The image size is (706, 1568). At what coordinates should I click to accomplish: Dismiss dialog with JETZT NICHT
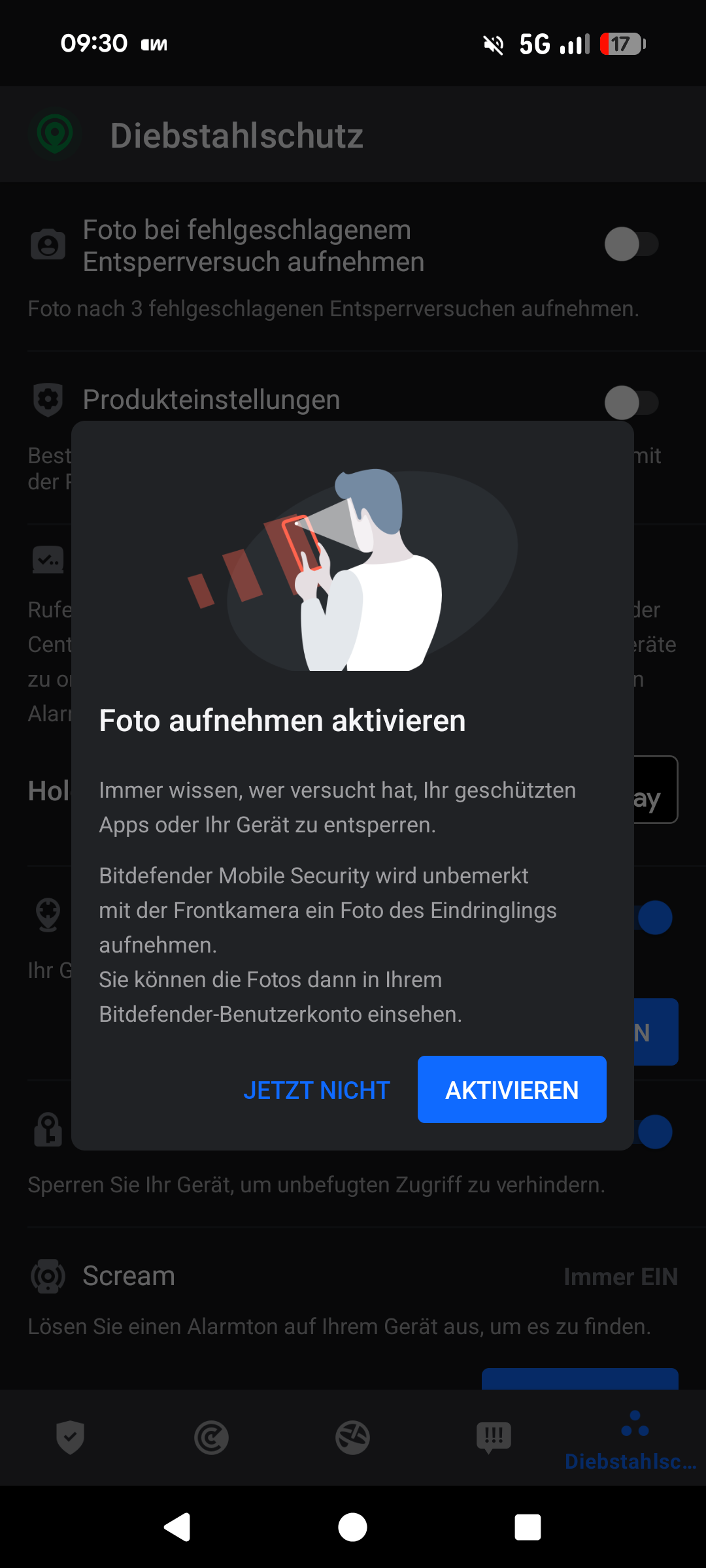pos(316,1090)
